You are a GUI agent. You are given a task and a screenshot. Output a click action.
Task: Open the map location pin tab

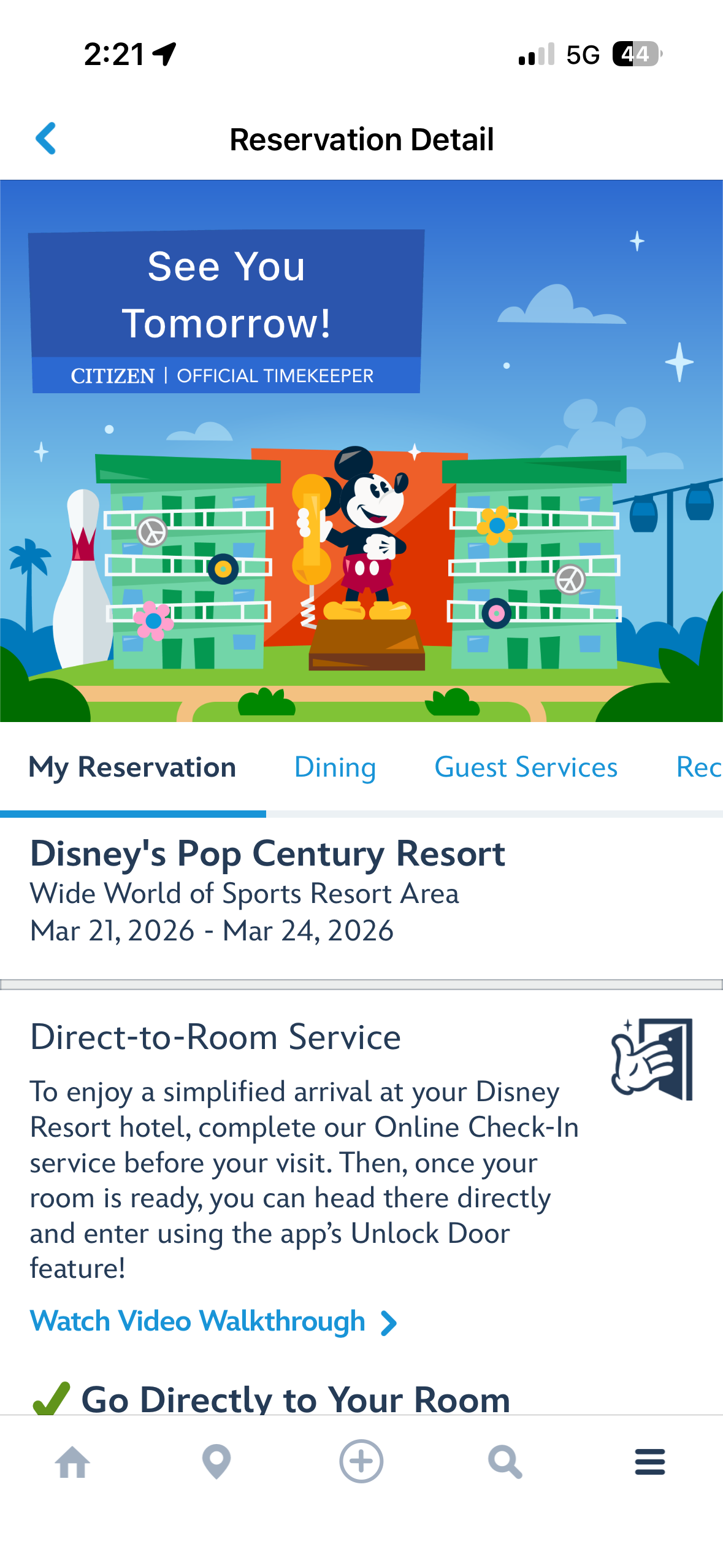tap(216, 1461)
